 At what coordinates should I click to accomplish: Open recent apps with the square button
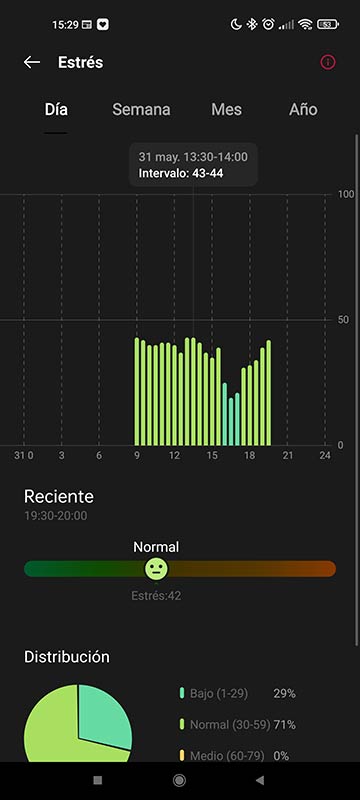coord(98,780)
